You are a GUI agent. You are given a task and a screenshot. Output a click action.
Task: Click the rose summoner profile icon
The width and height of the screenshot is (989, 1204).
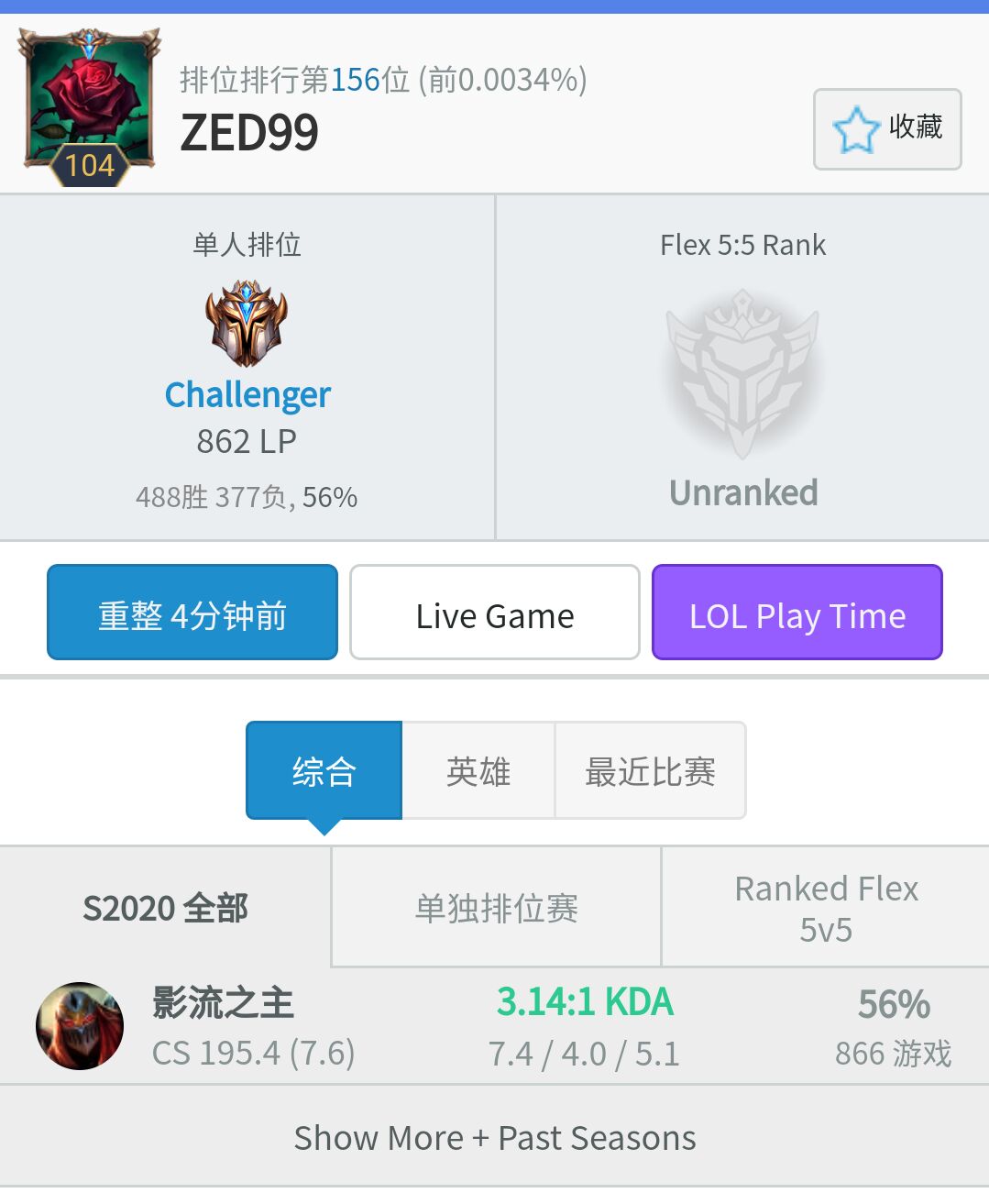[89, 99]
